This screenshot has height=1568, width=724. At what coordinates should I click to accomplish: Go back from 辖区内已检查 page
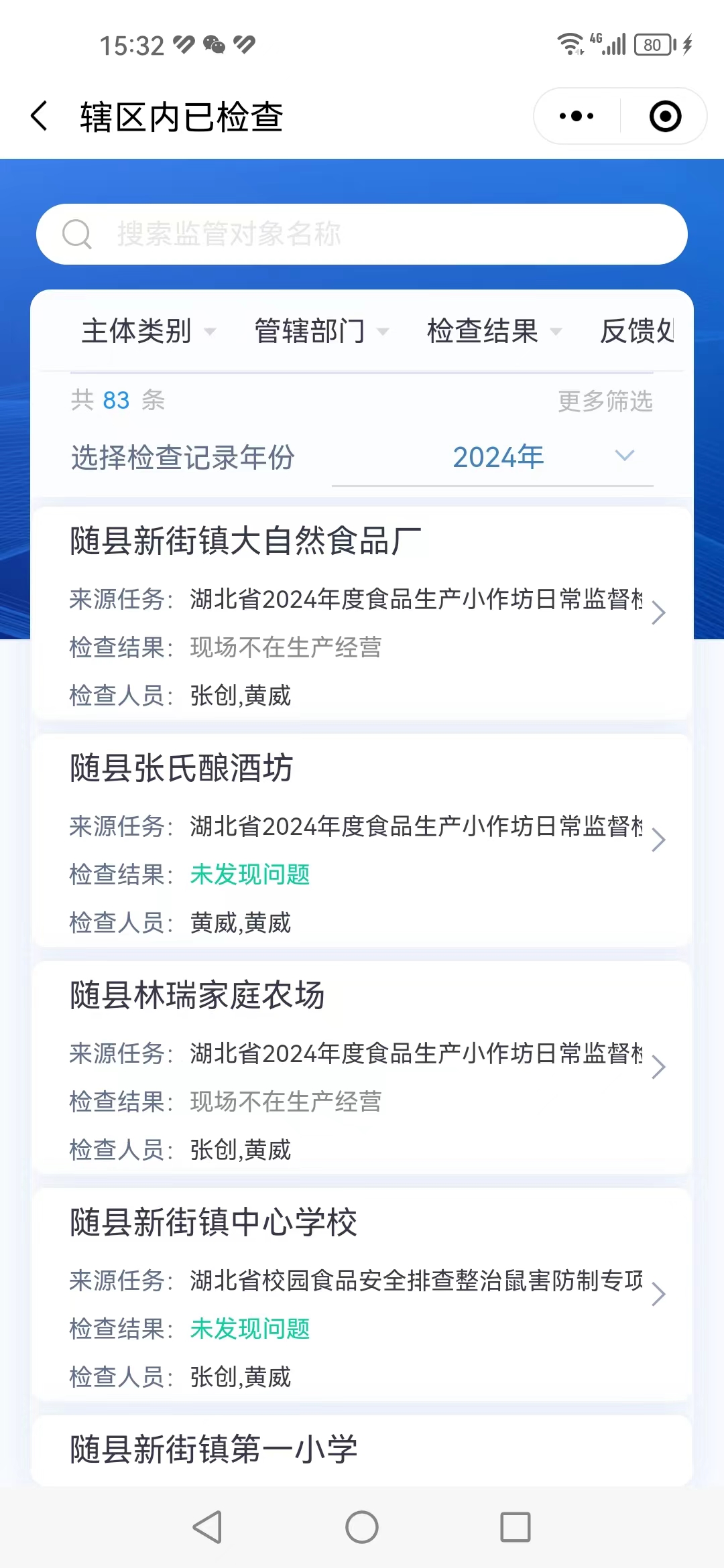(x=40, y=116)
